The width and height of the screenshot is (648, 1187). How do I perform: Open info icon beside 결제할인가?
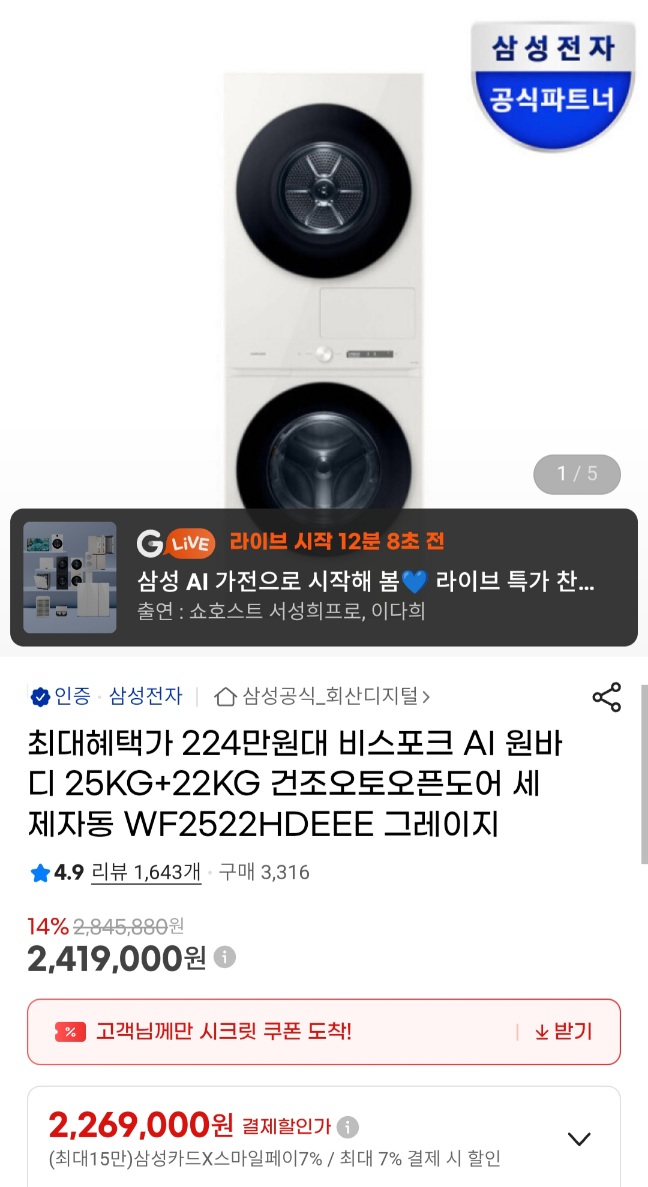[x=347, y=1127]
